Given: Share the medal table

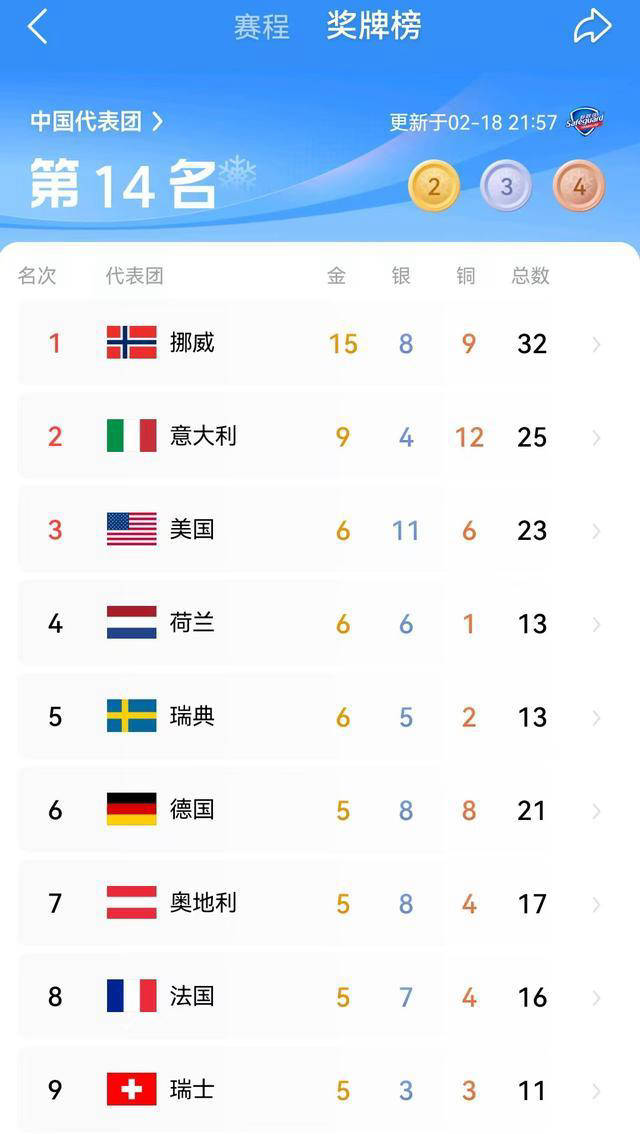Looking at the screenshot, I should (592, 27).
